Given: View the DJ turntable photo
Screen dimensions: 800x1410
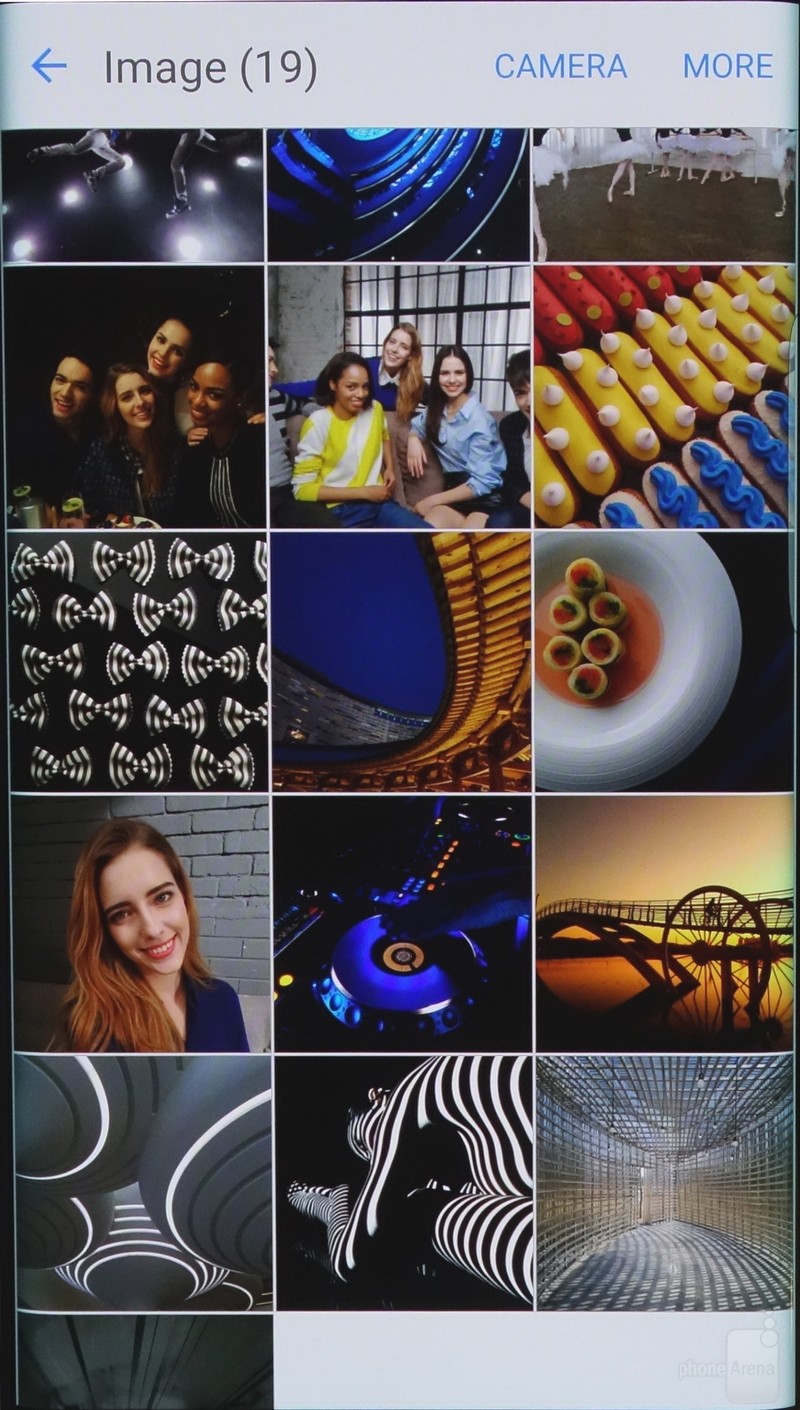Looking at the screenshot, I should [402, 924].
